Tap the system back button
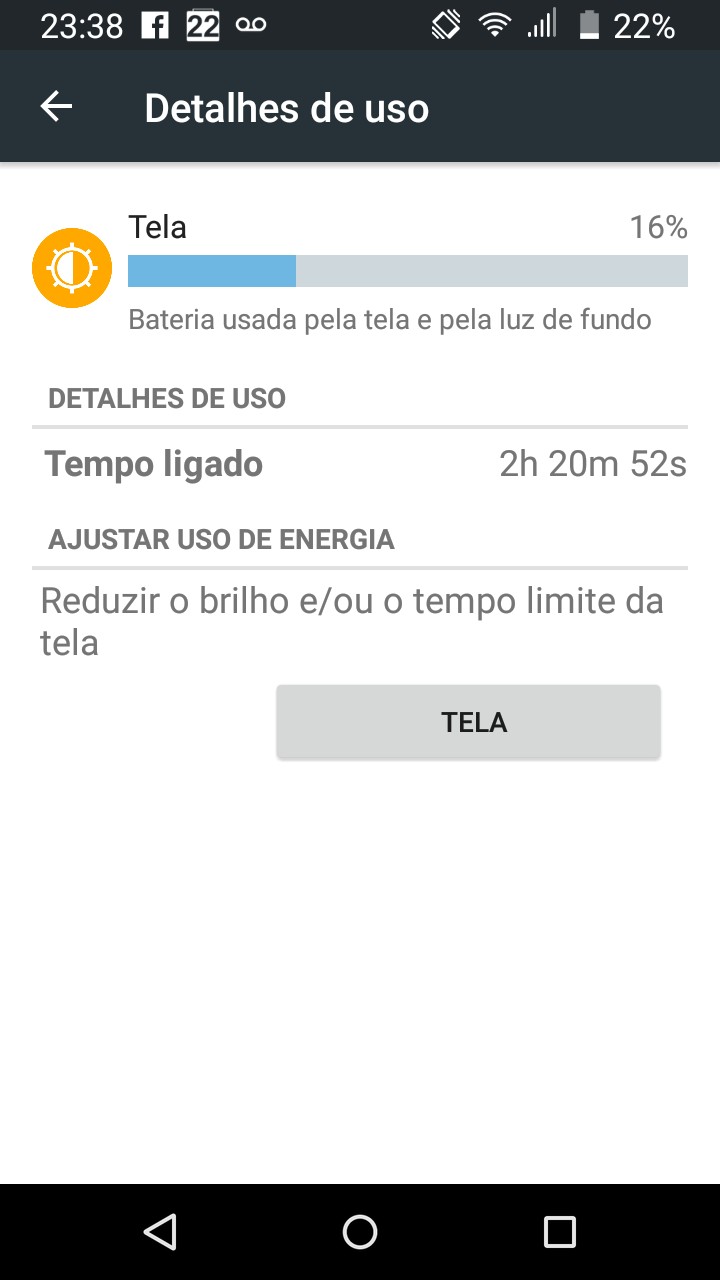Viewport: 720px width, 1280px height. [160, 1232]
